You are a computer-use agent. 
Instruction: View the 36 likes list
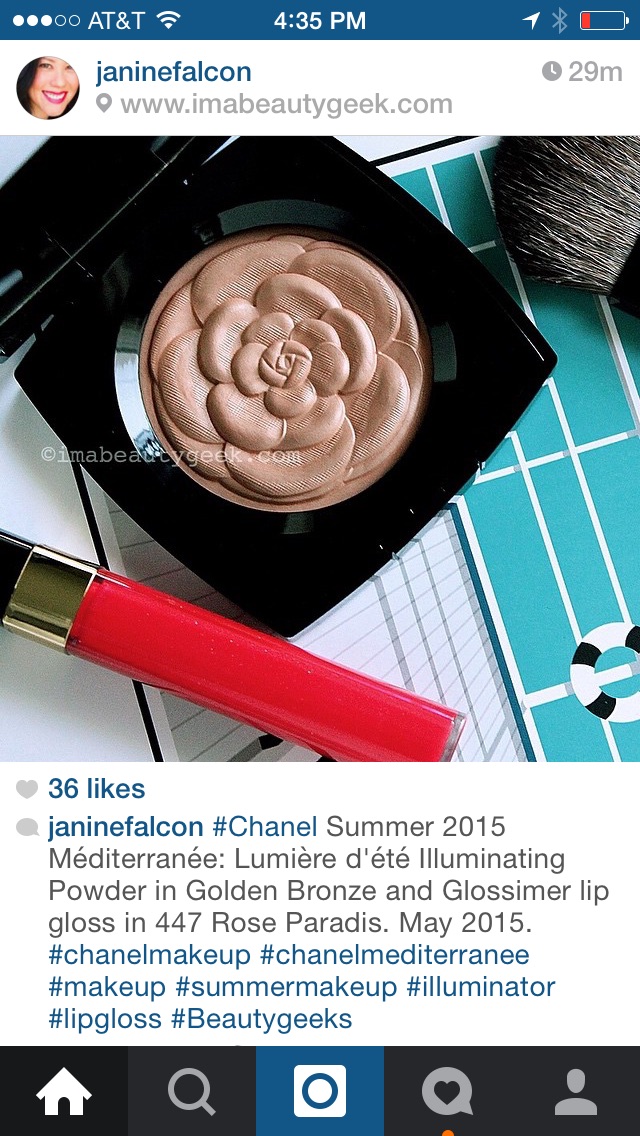(96, 789)
